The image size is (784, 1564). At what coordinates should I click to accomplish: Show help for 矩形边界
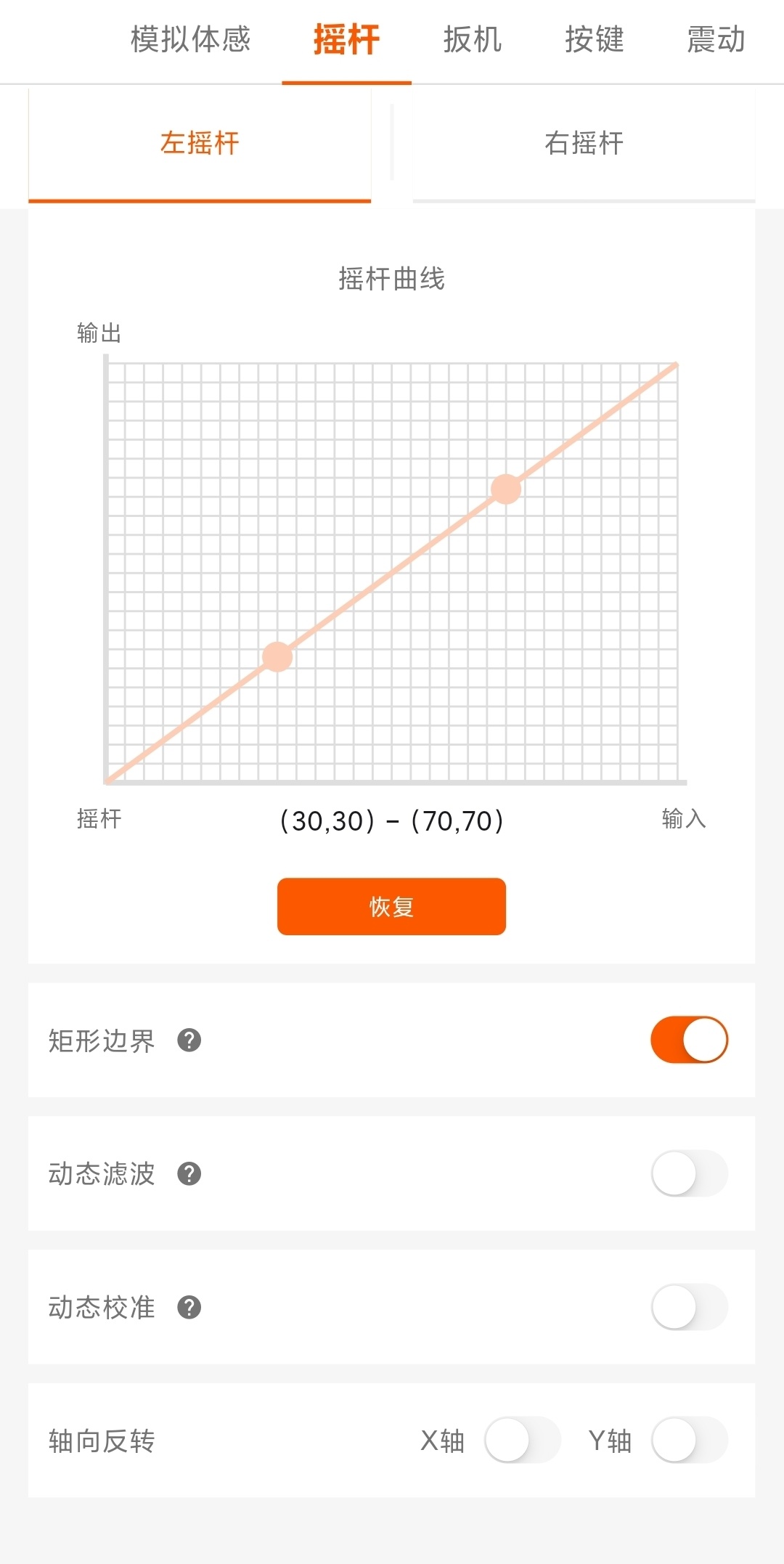[189, 1040]
